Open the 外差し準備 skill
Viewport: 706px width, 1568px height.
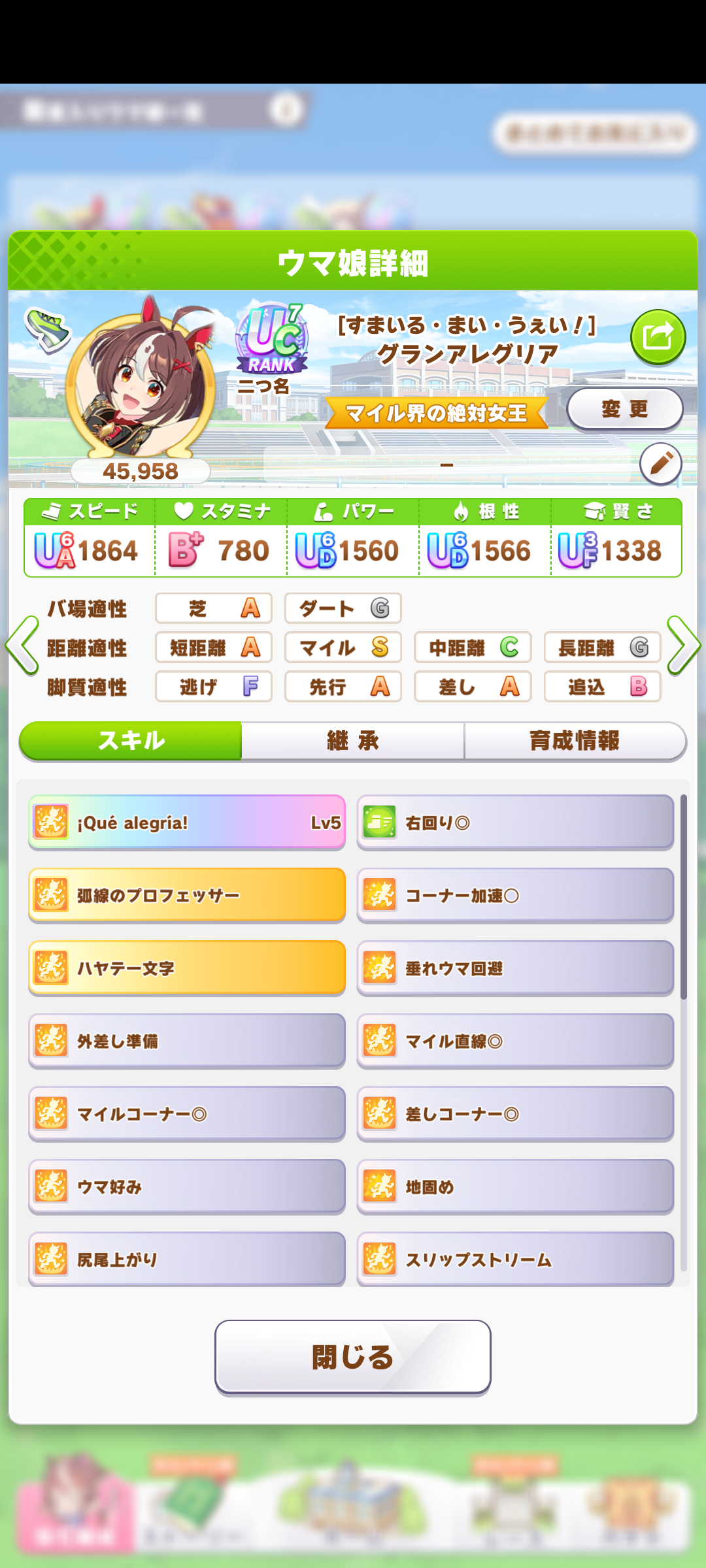[x=187, y=1041]
